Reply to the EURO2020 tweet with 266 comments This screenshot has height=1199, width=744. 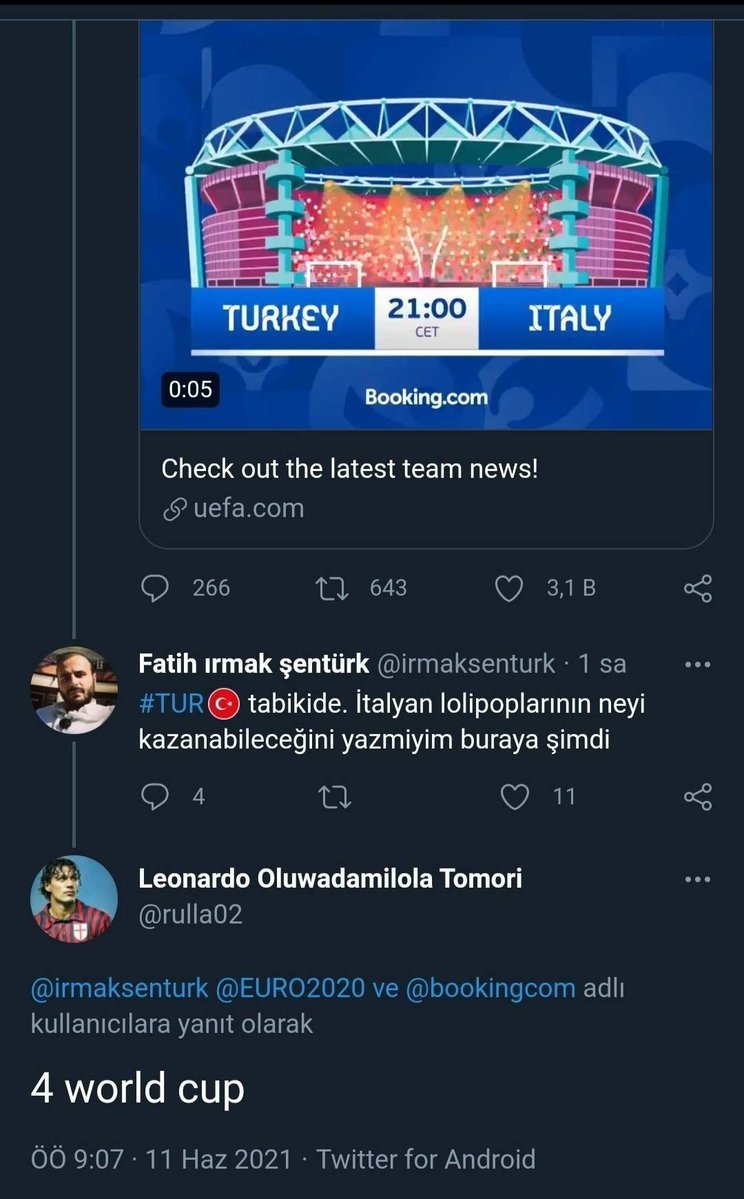tap(155, 588)
